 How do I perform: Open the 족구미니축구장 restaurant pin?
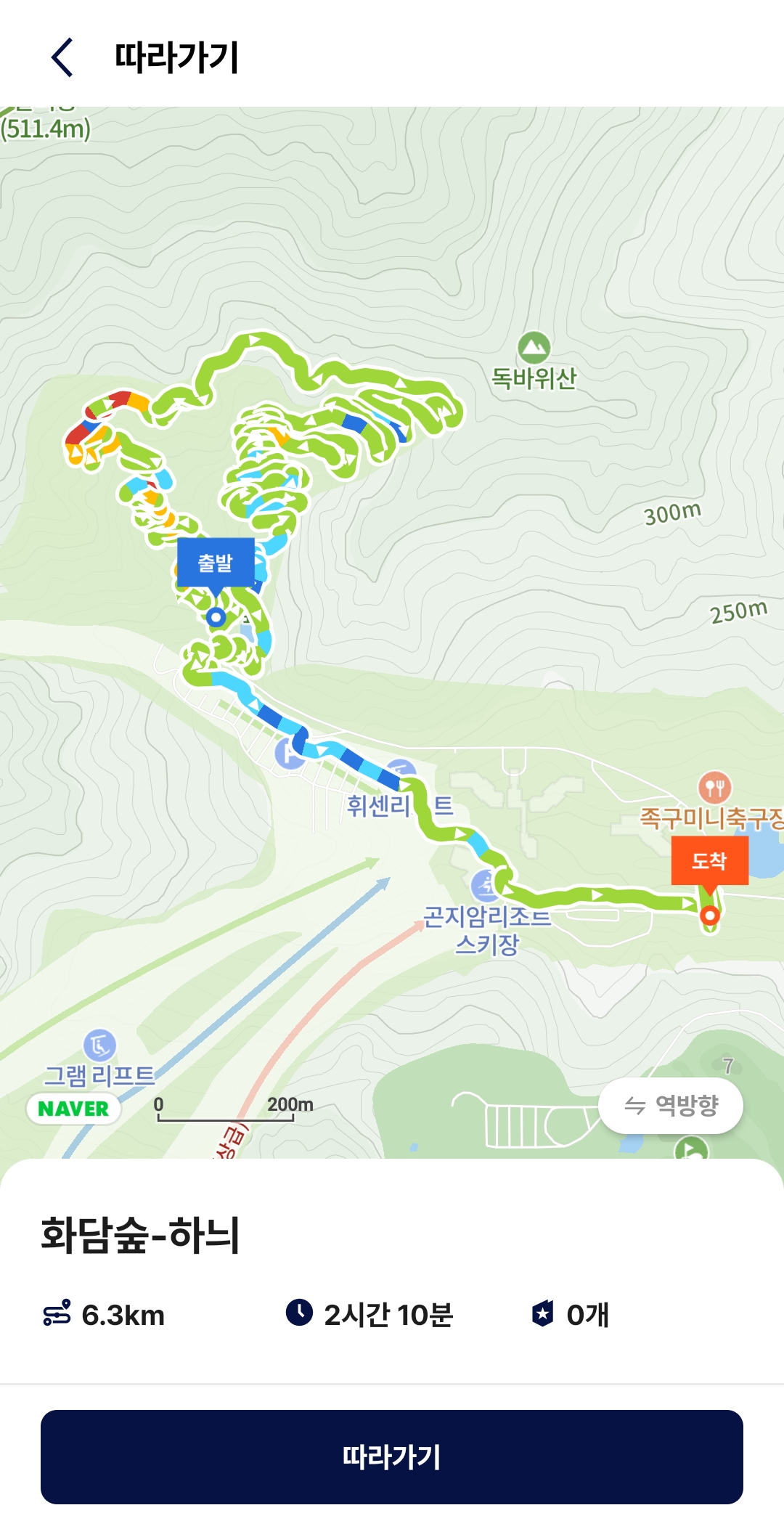pyautogui.click(x=714, y=788)
